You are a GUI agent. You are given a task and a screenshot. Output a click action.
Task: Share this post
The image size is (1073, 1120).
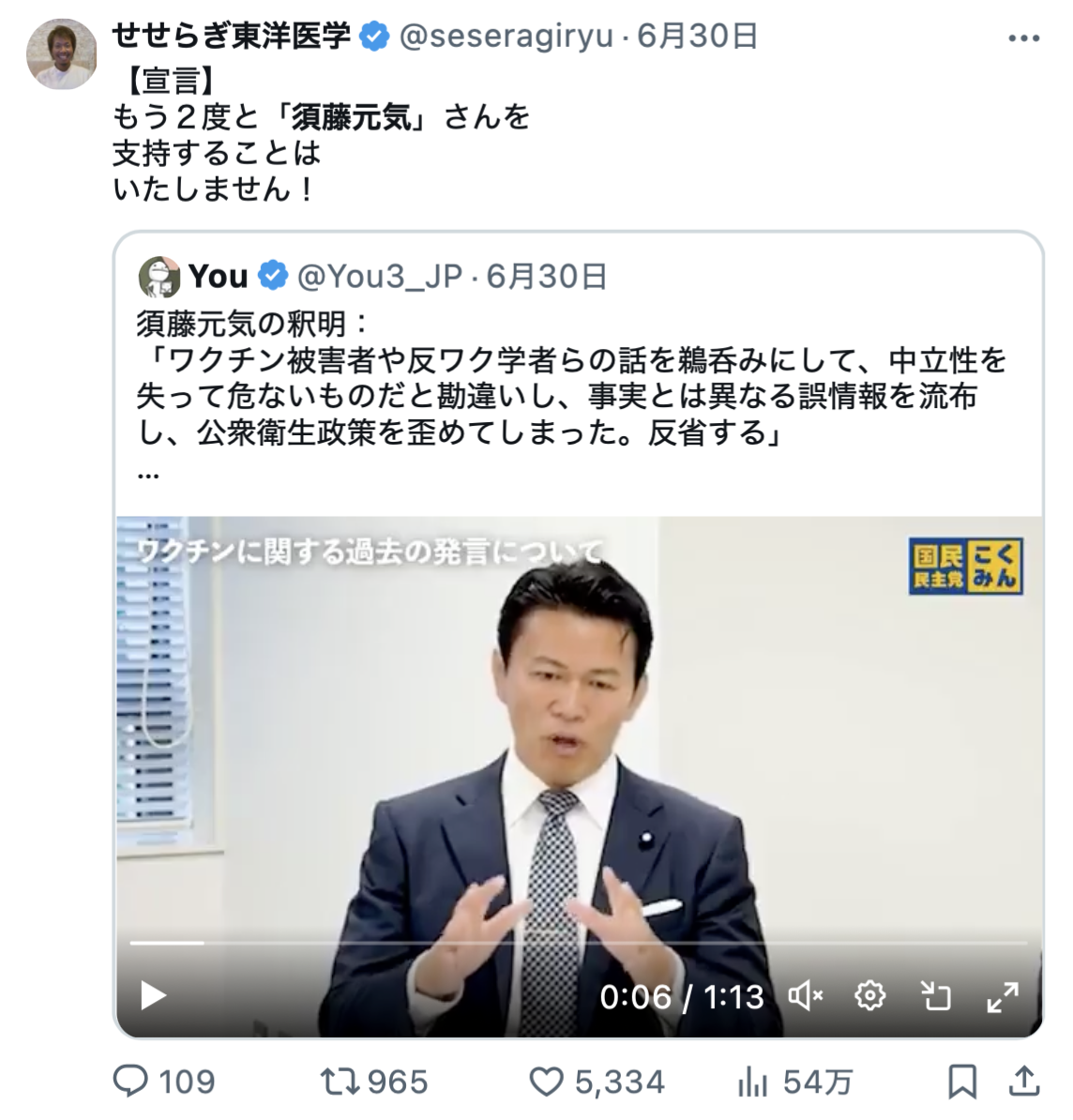[x=1023, y=1082]
